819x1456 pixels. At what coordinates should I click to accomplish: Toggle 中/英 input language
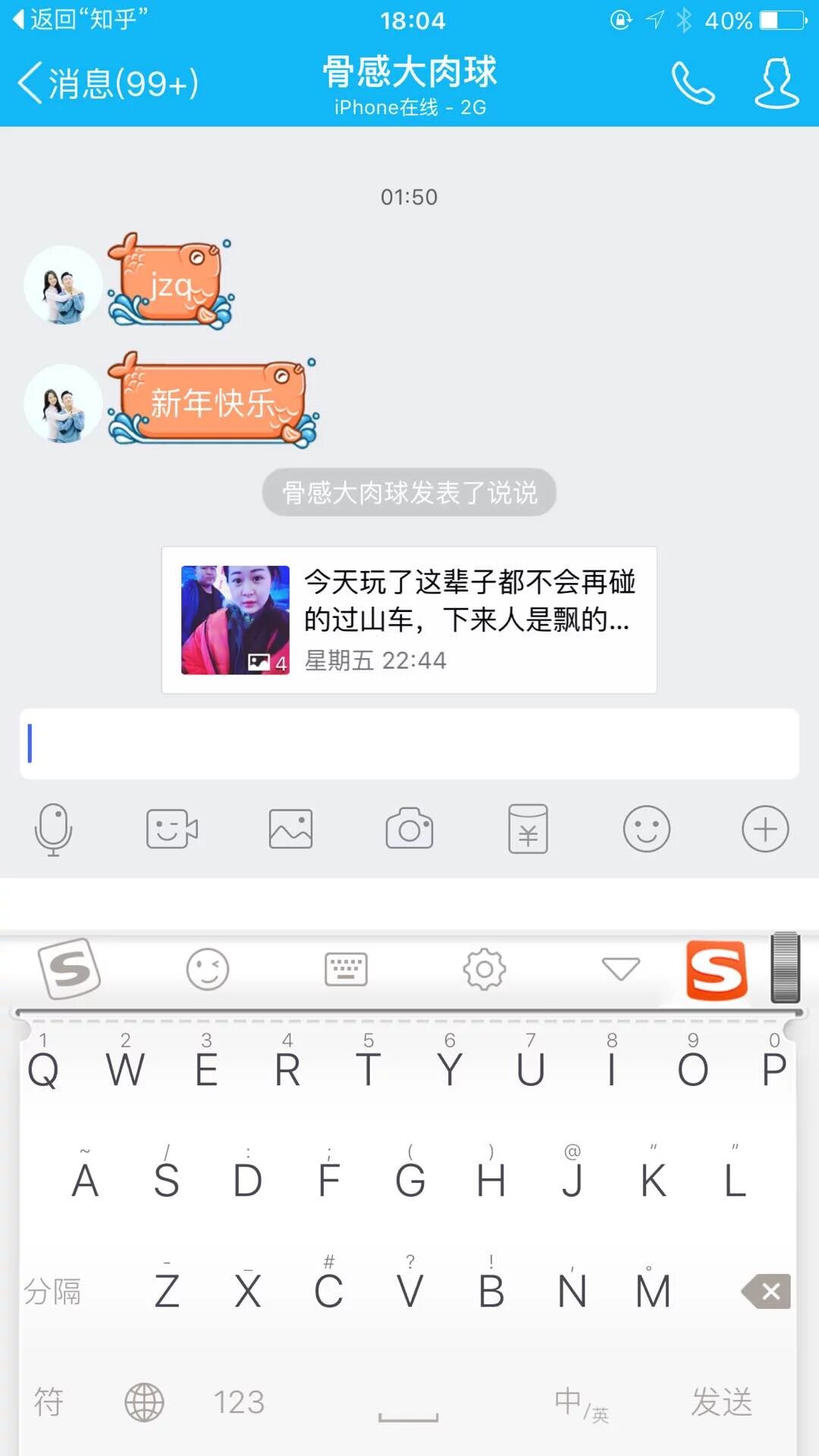(581, 1403)
